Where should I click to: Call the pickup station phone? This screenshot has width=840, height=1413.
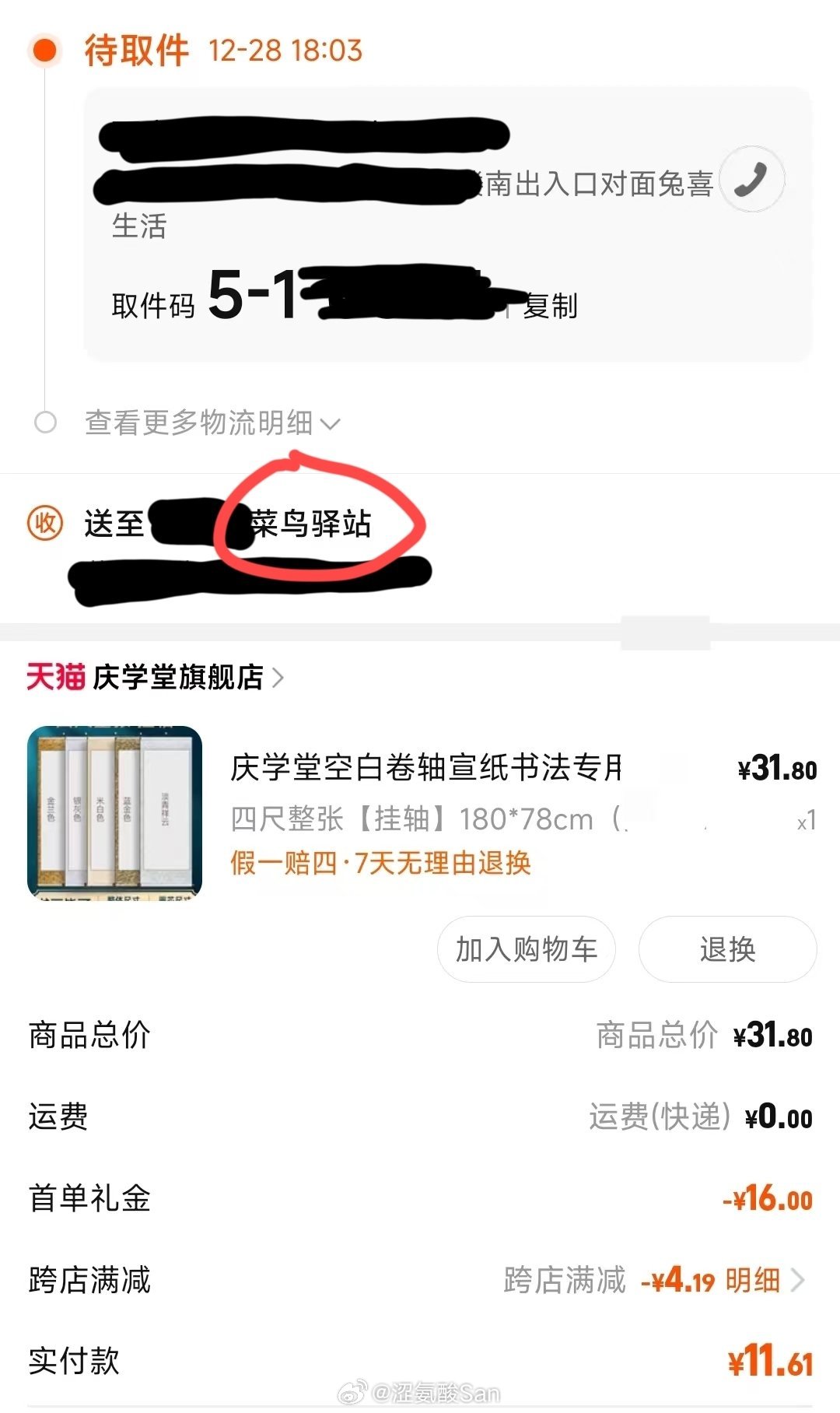[751, 179]
